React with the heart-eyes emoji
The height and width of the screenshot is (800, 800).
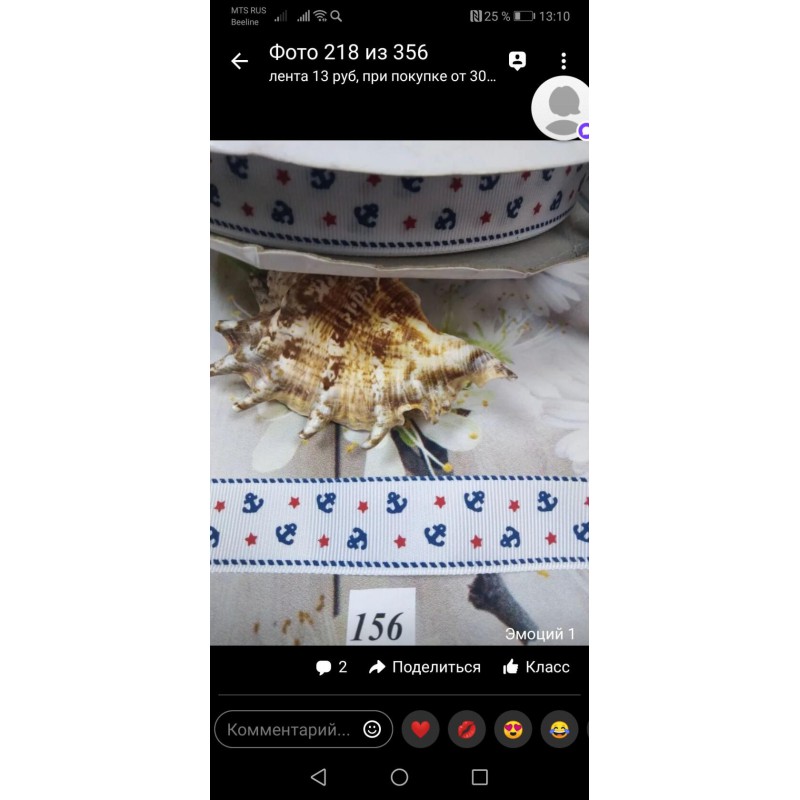click(513, 729)
